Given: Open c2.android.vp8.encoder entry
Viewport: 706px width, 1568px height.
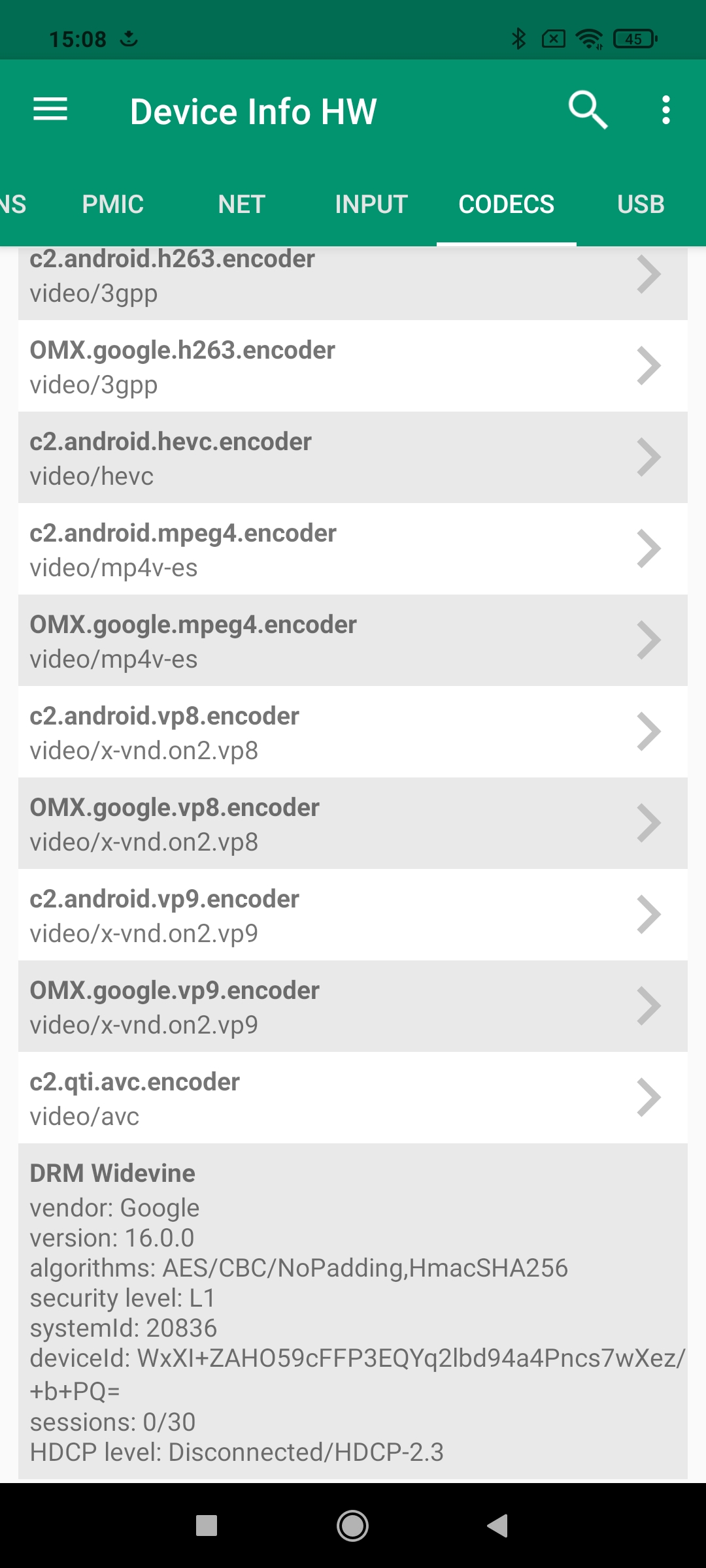Looking at the screenshot, I should [353, 732].
